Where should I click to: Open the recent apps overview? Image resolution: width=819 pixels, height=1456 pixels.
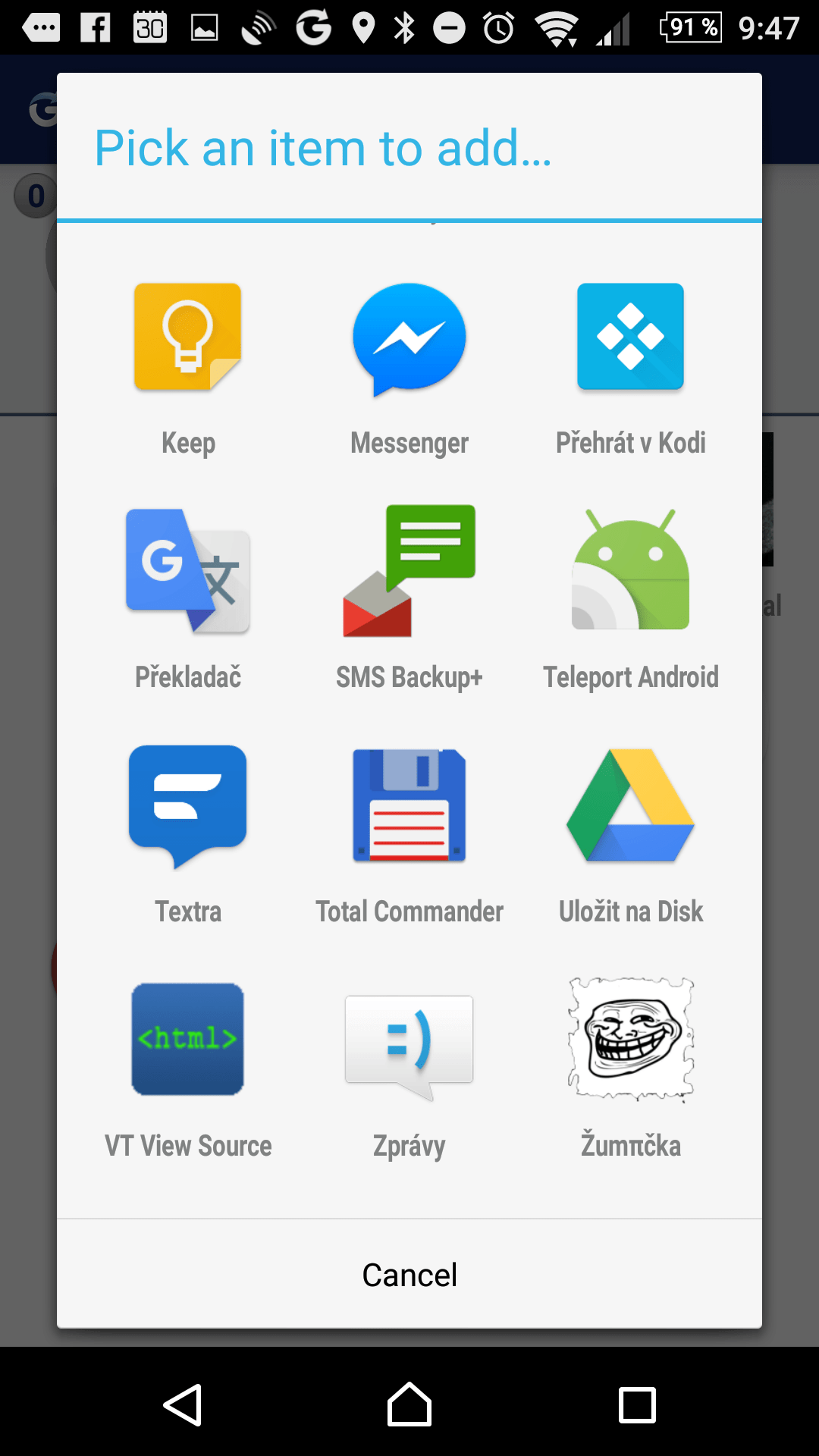pyautogui.click(x=637, y=1405)
